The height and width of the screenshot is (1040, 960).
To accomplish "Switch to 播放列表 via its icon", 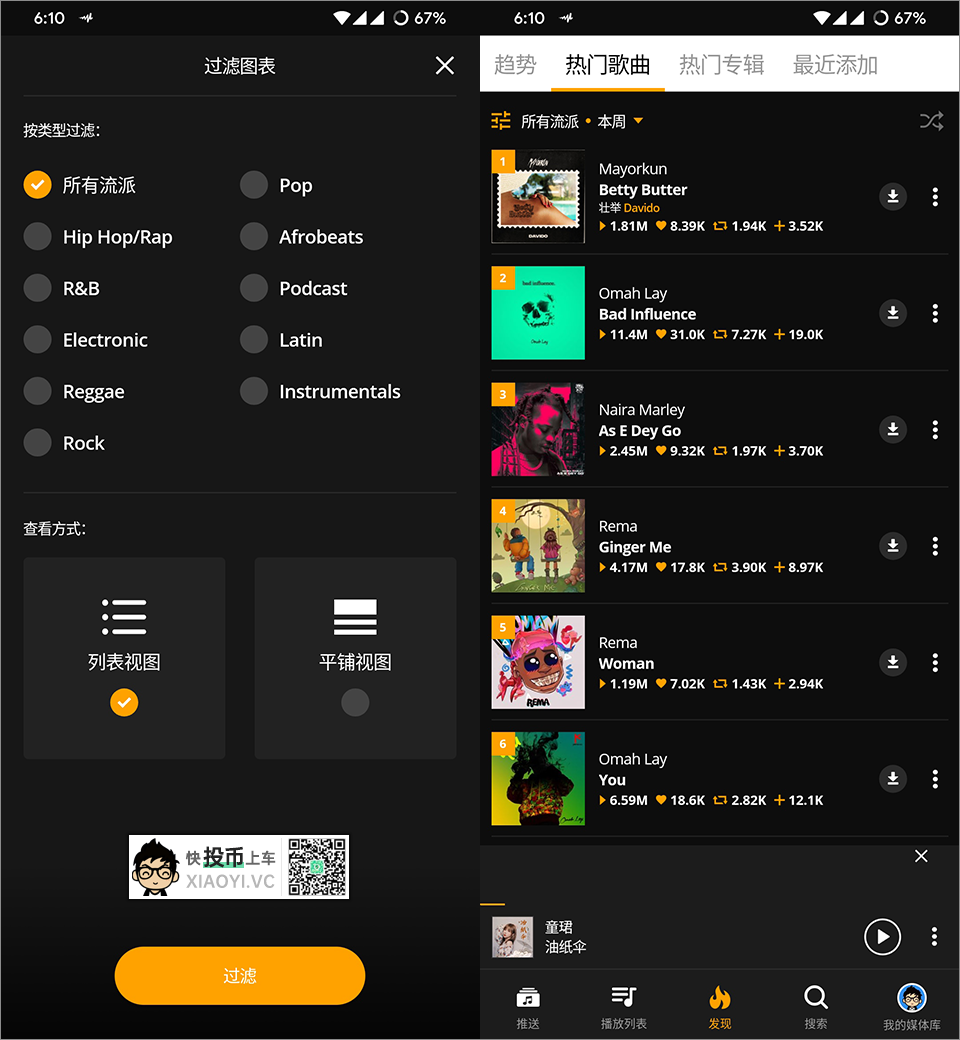I will [x=624, y=997].
